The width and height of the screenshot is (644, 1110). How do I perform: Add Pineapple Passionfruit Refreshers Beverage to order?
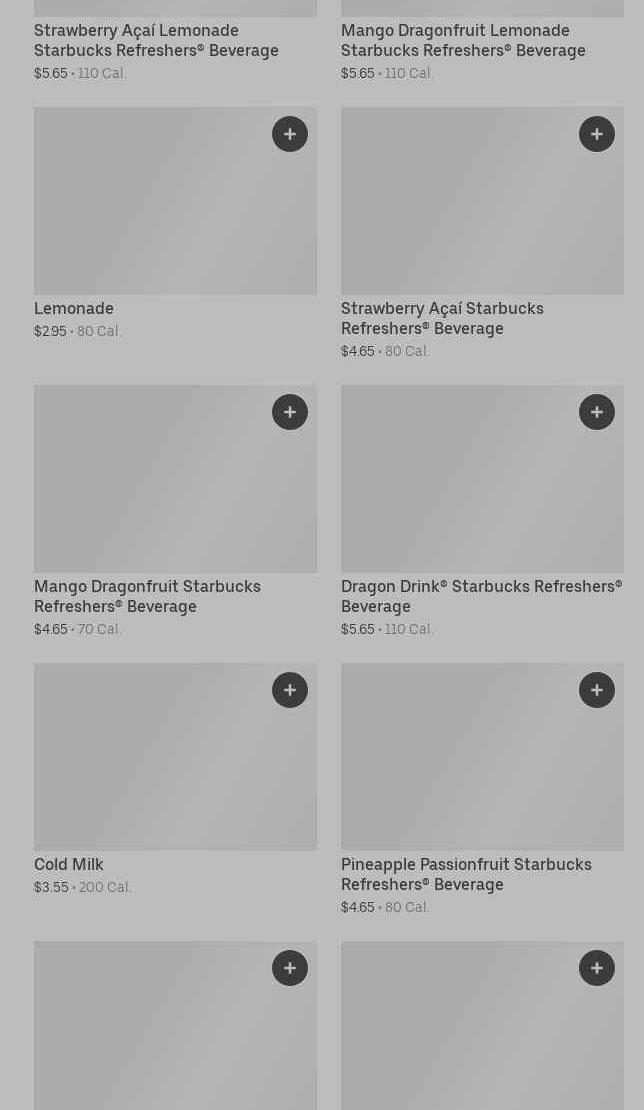coord(597,690)
